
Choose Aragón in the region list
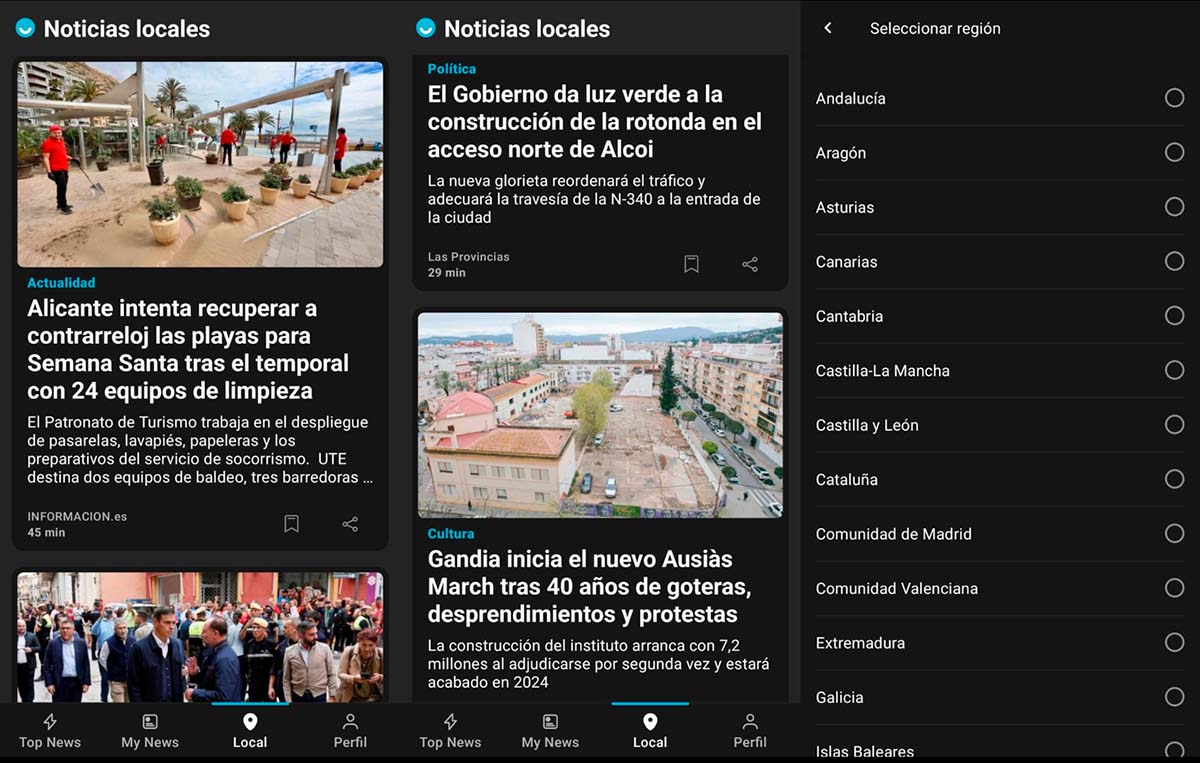(x=1174, y=152)
